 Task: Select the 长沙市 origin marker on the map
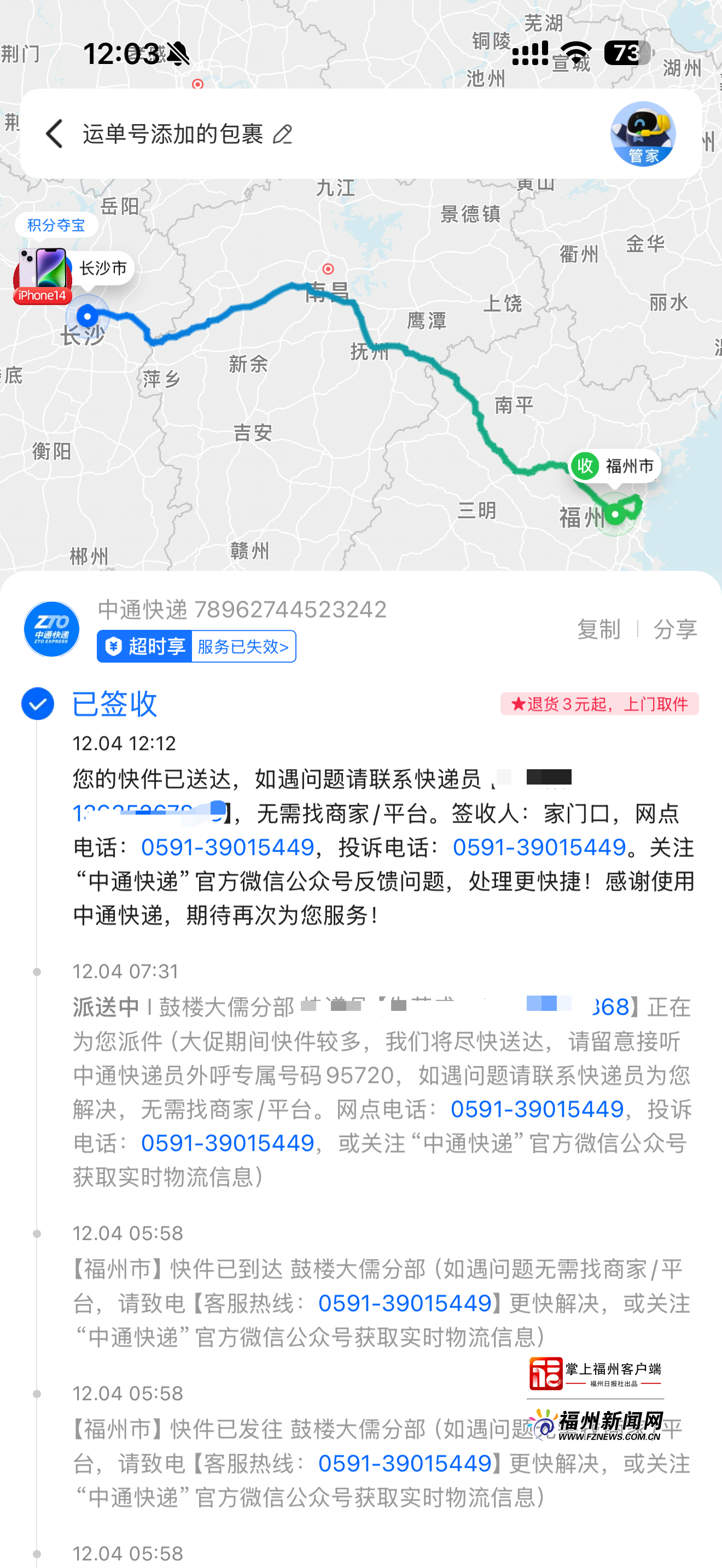coord(102,268)
